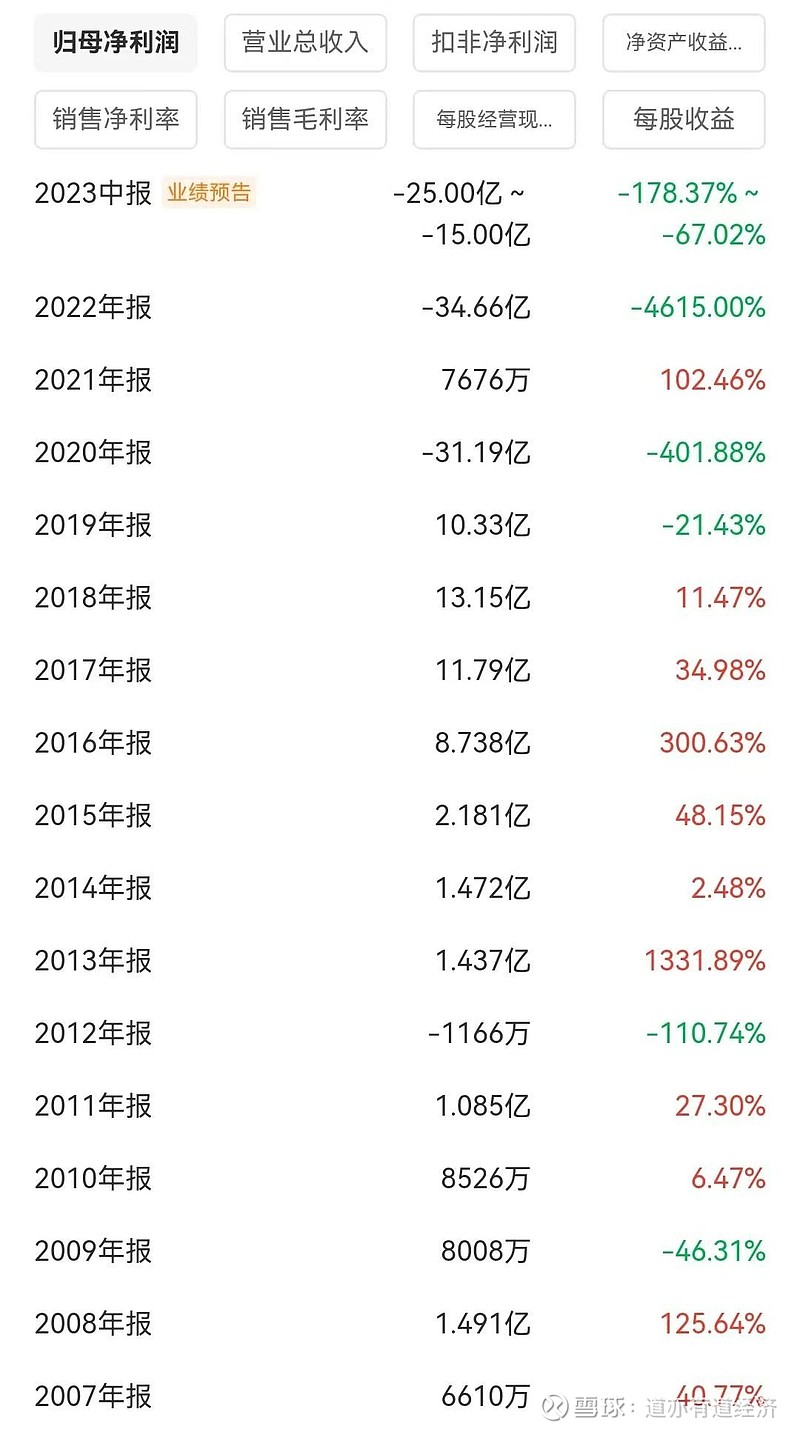
Task: Open the 2016年报 data row
Action: click(x=95, y=742)
